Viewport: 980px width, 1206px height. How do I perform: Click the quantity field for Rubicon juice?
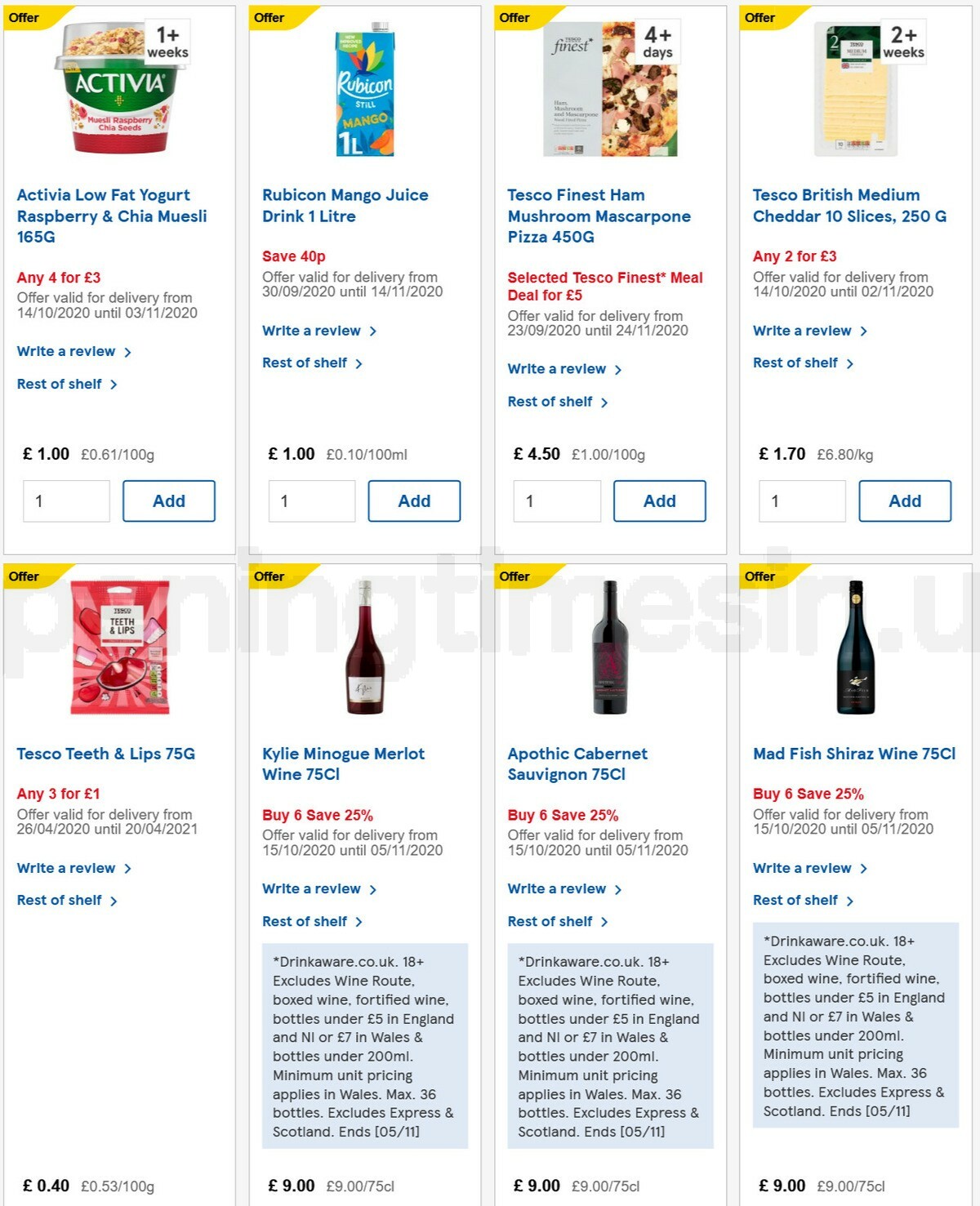coord(312,501)
